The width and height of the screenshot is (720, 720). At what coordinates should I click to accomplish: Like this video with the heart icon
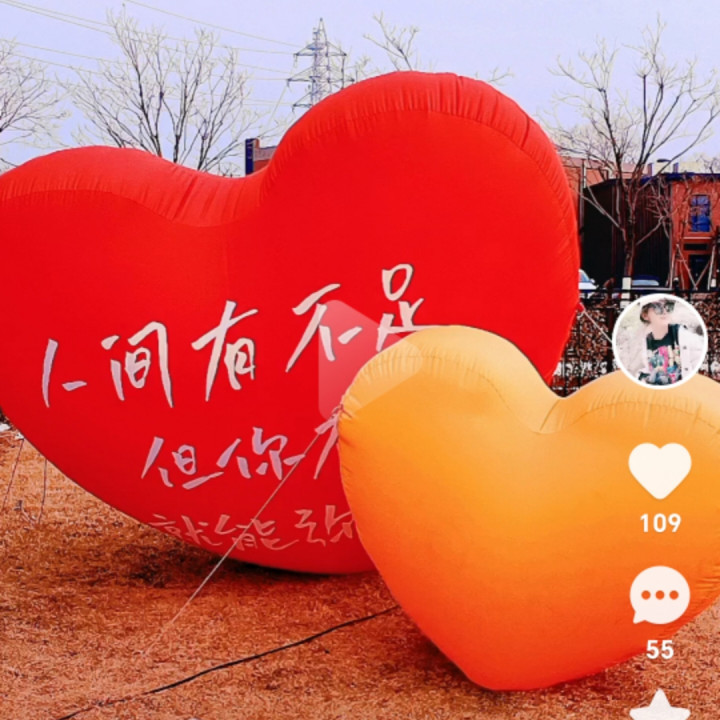660,470
